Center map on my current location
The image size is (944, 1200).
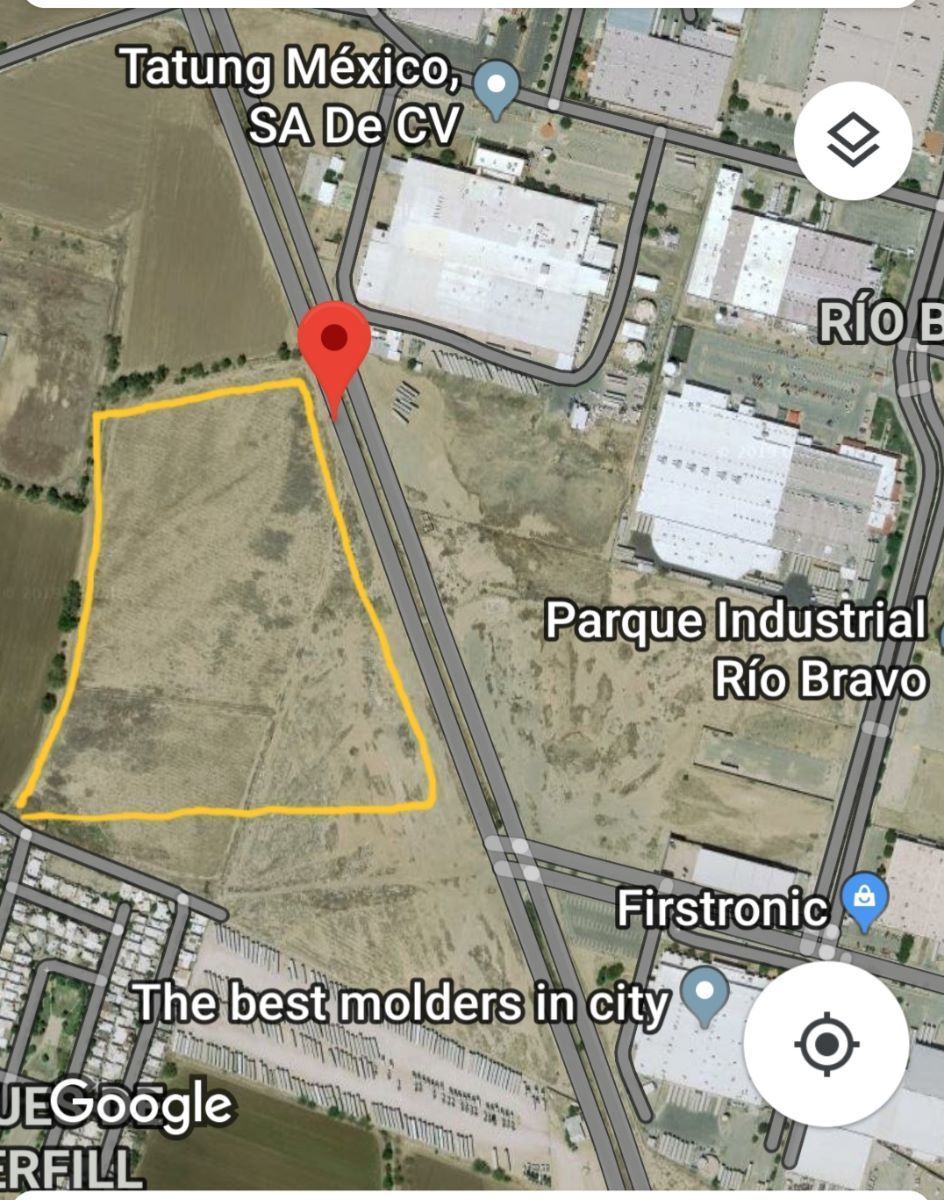tap(826, 1045)
